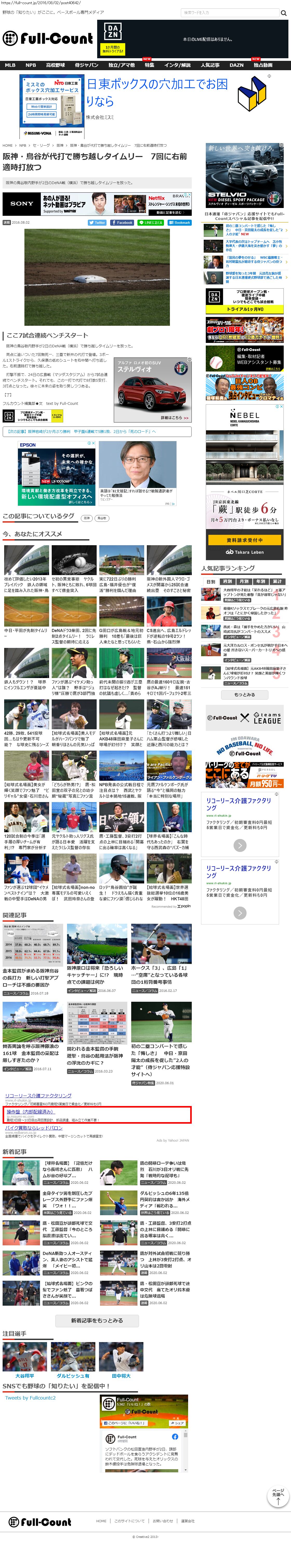Tap the search magnifier icon

click(x=283, y=13)
